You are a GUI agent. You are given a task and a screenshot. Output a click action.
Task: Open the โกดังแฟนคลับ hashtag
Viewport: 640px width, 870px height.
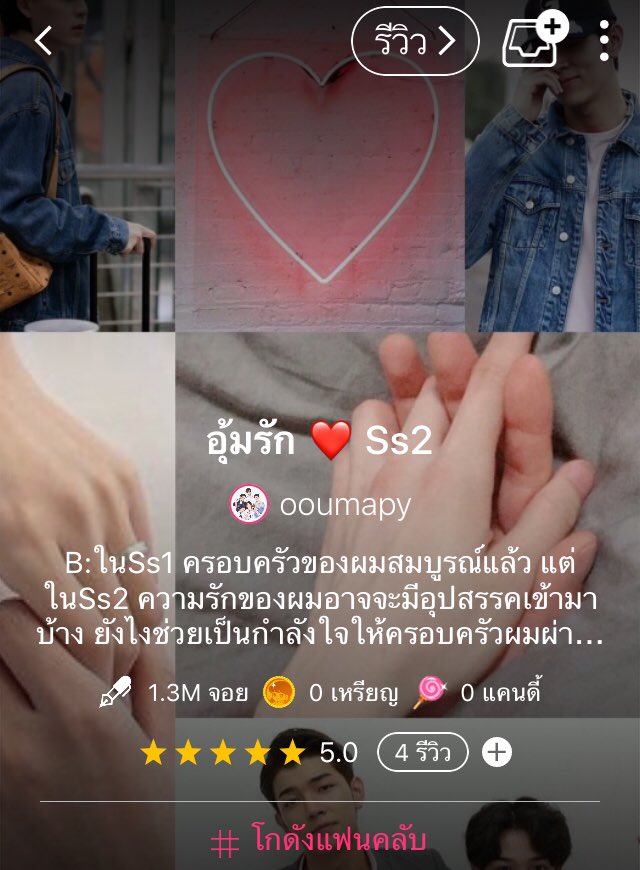click(320, 840)
